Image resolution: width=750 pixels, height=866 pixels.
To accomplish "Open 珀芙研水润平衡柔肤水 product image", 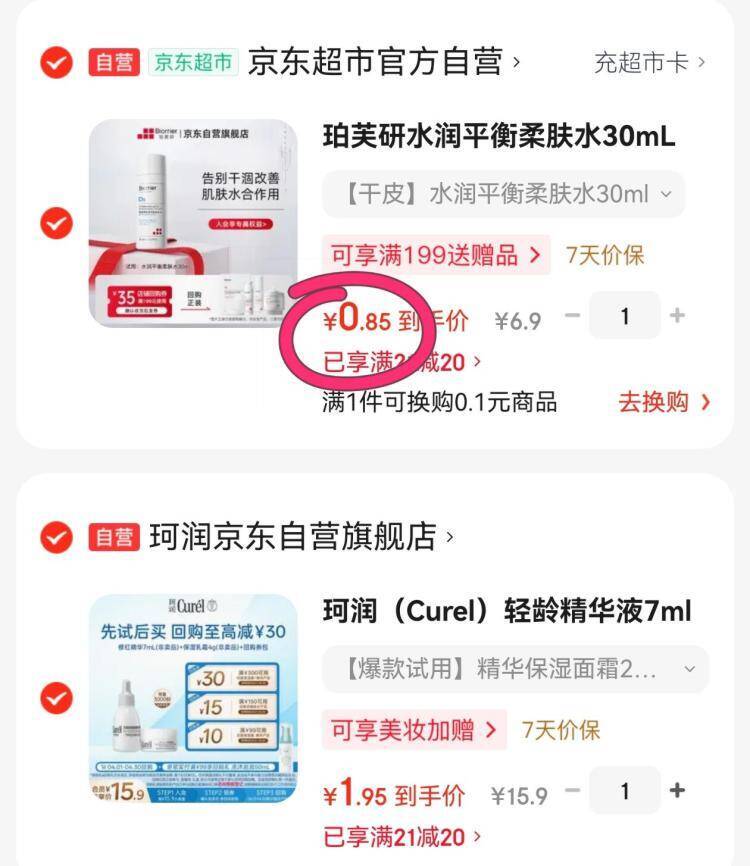I will [193, 222].
